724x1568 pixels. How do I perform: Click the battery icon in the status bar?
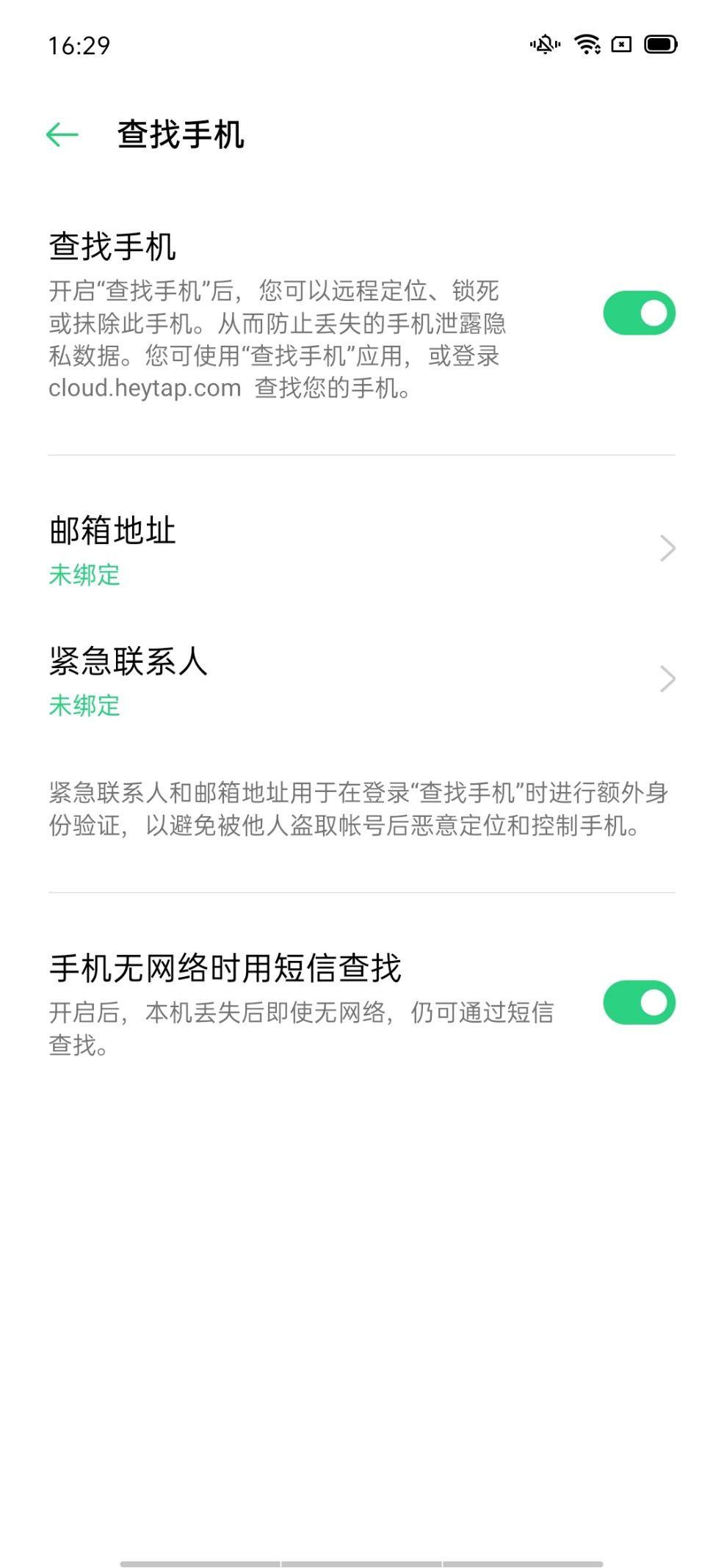[660, 44]
